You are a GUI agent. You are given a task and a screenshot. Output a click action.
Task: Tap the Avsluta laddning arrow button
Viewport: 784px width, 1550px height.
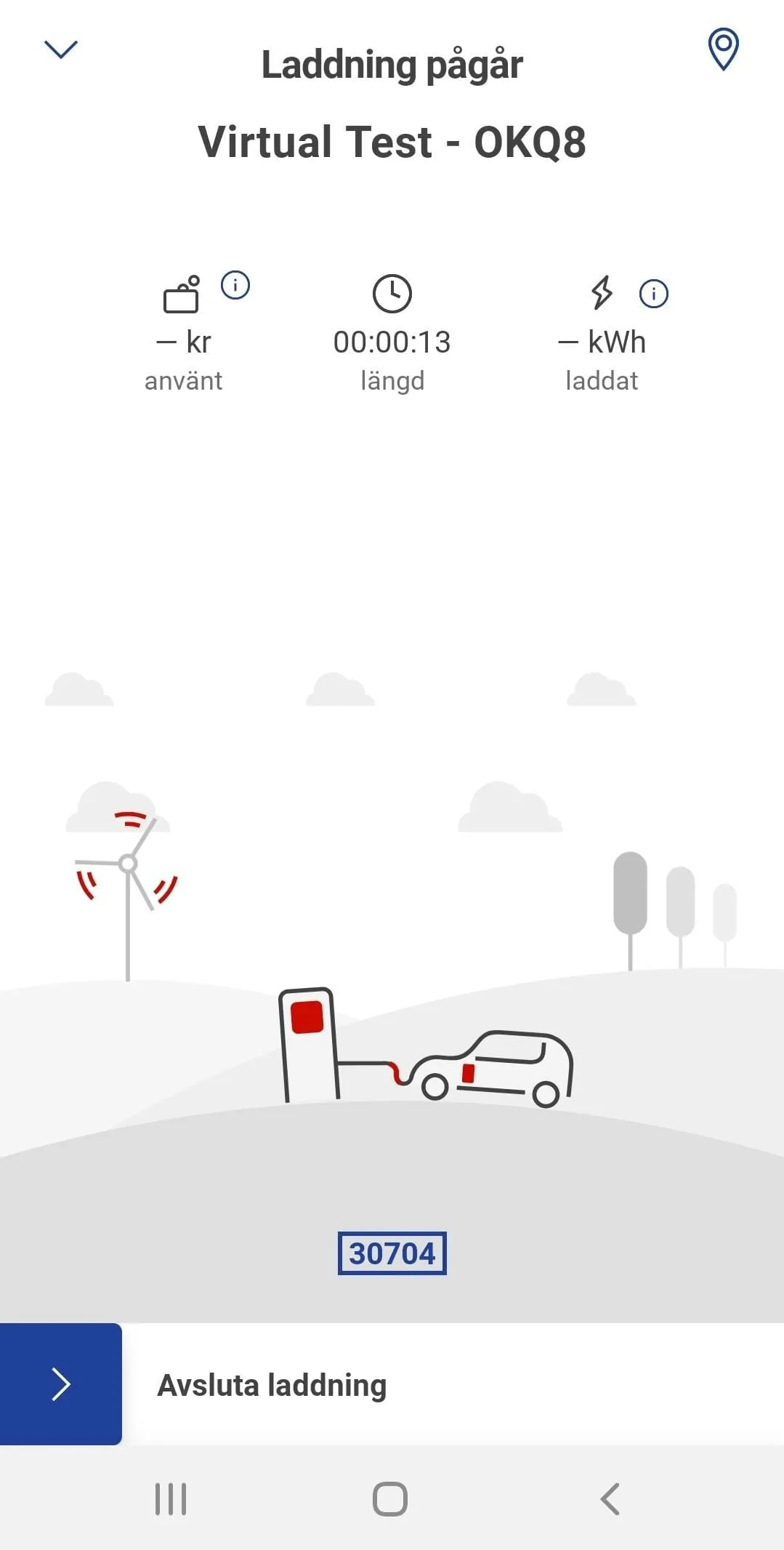coord(61,1384)
